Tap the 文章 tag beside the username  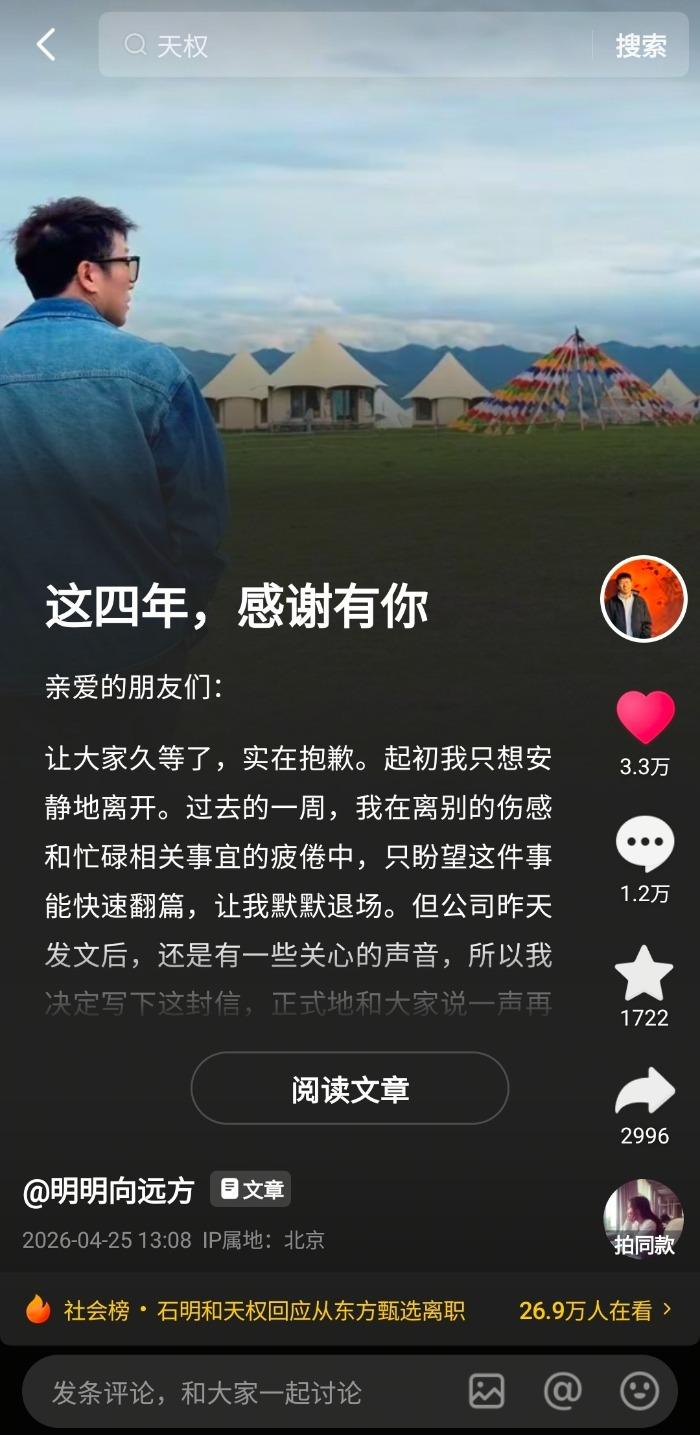click(251, 1189)
